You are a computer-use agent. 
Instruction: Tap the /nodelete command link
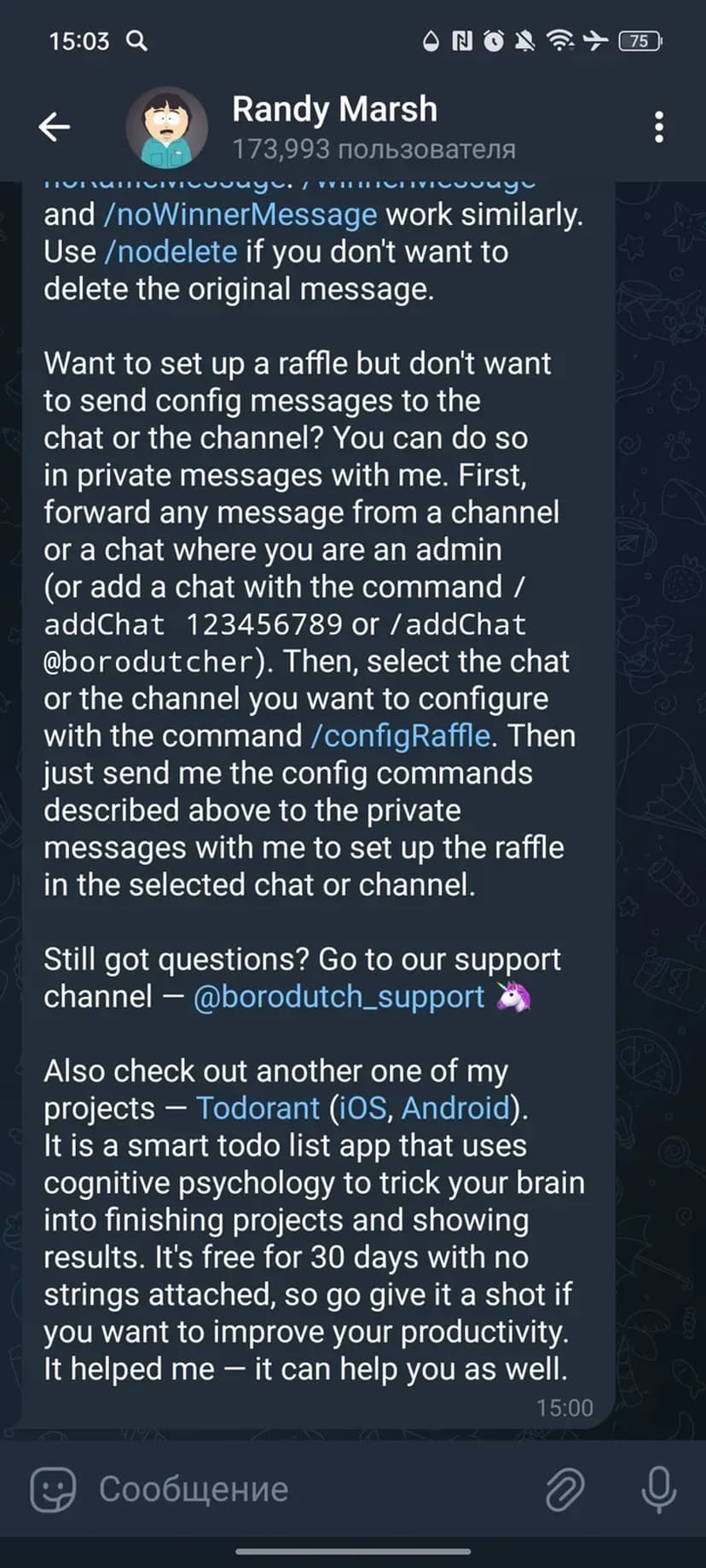point(171,252)
